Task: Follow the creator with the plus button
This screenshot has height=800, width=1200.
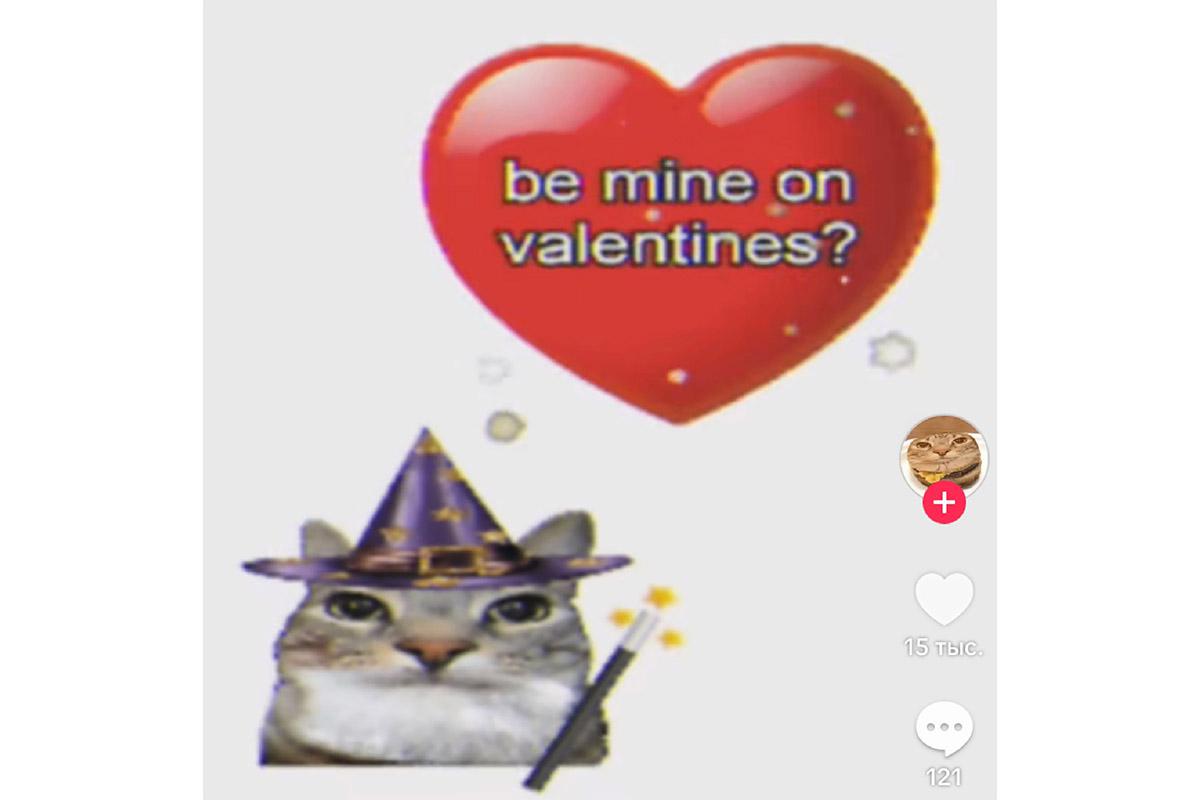Action: click(x=944, y=503)
